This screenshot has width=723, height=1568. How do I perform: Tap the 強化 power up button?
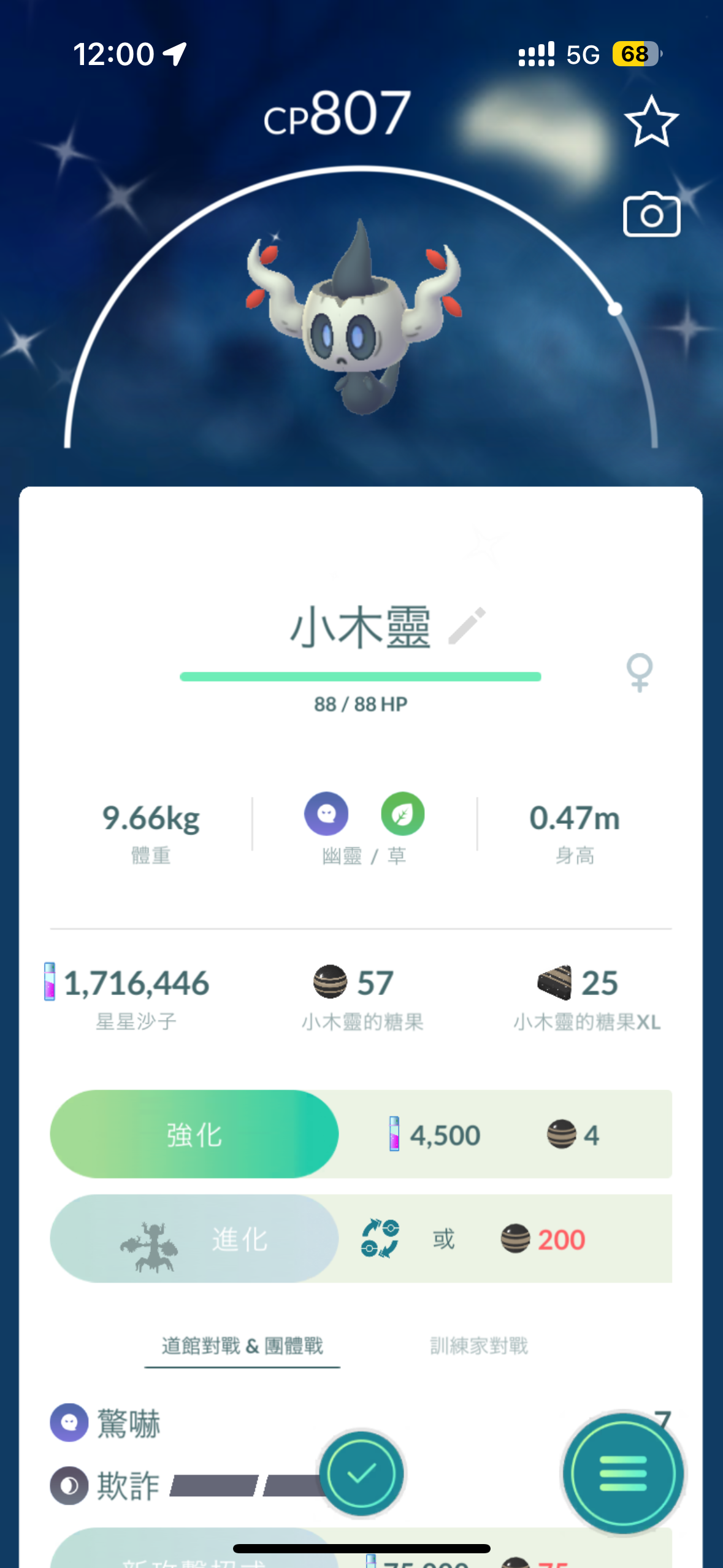[x=194, y=1134]
